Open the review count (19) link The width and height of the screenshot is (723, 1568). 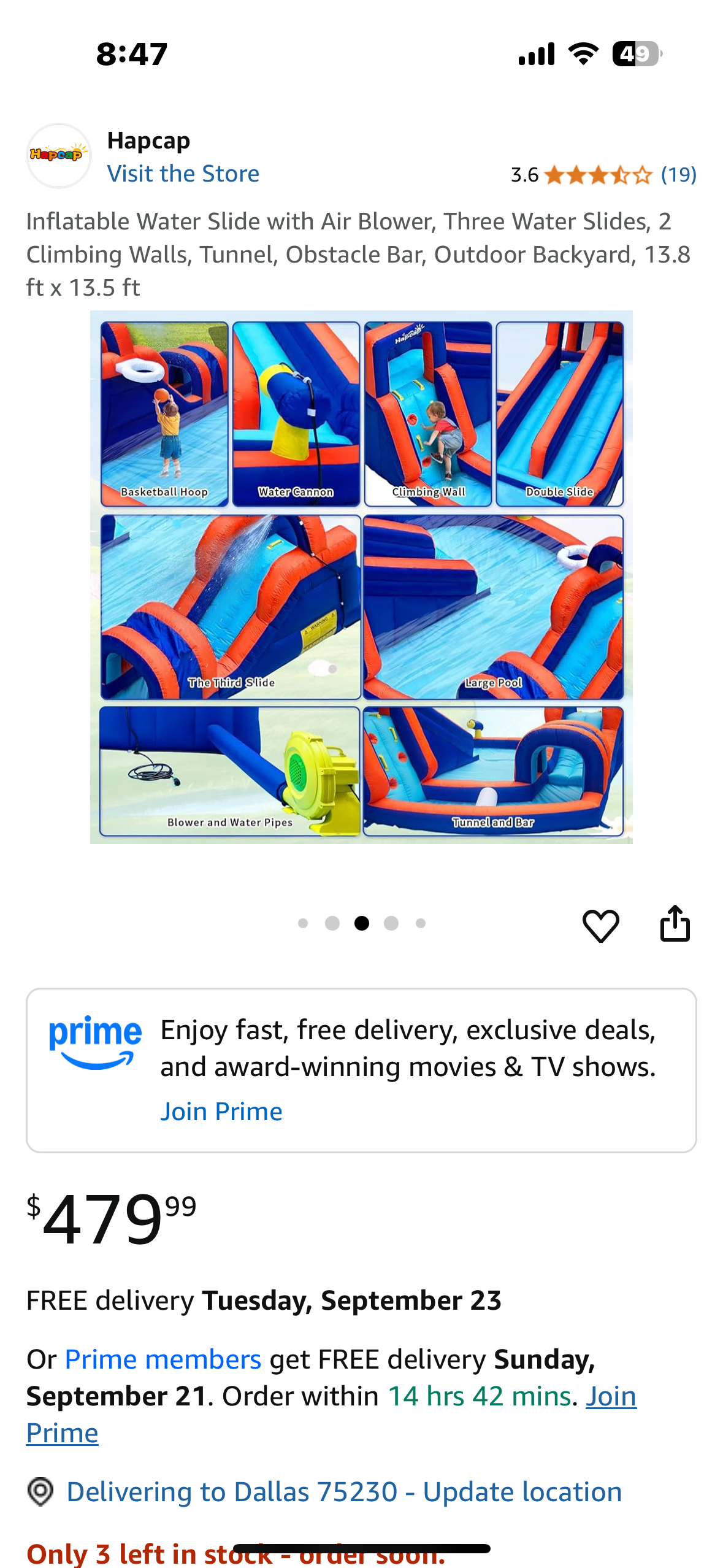tap(678, 174)
